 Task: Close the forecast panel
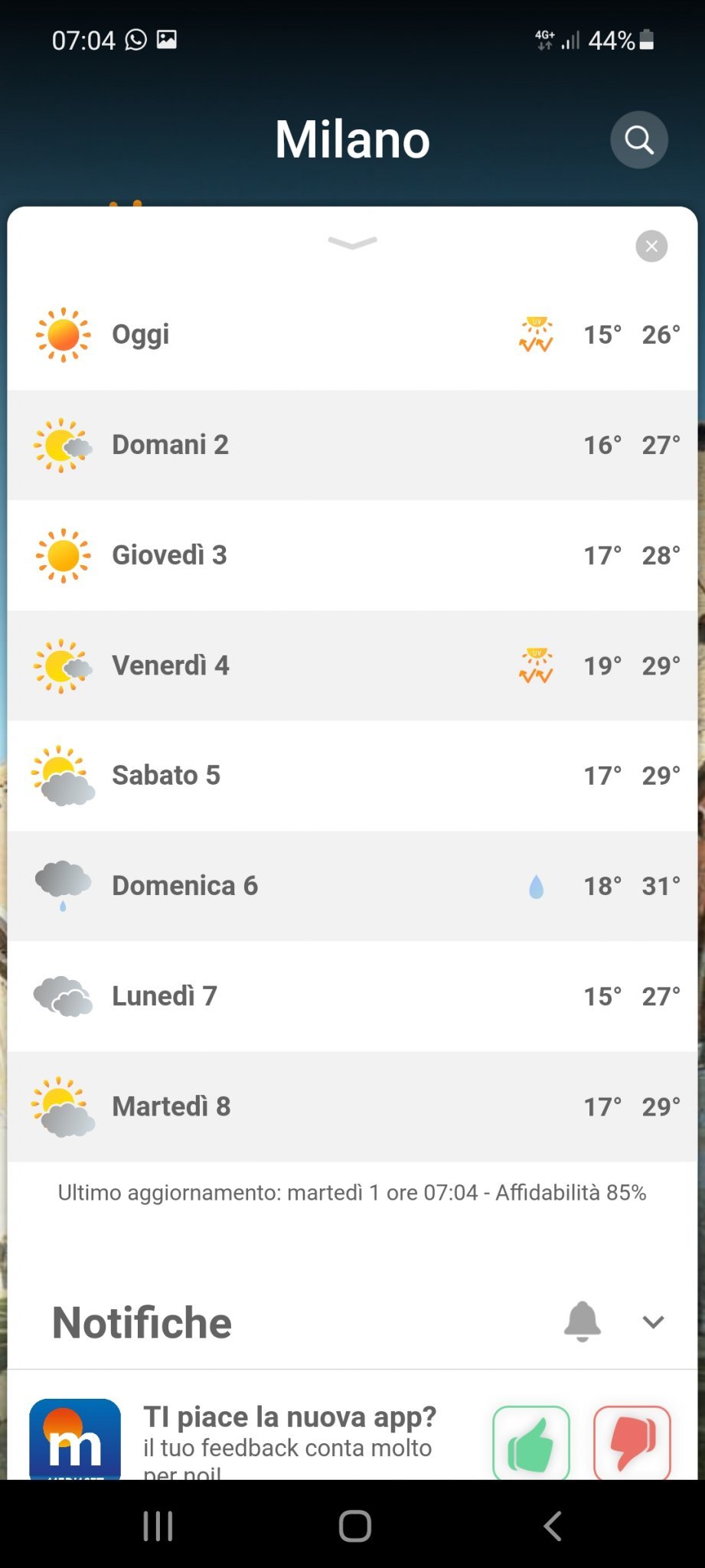651,247
